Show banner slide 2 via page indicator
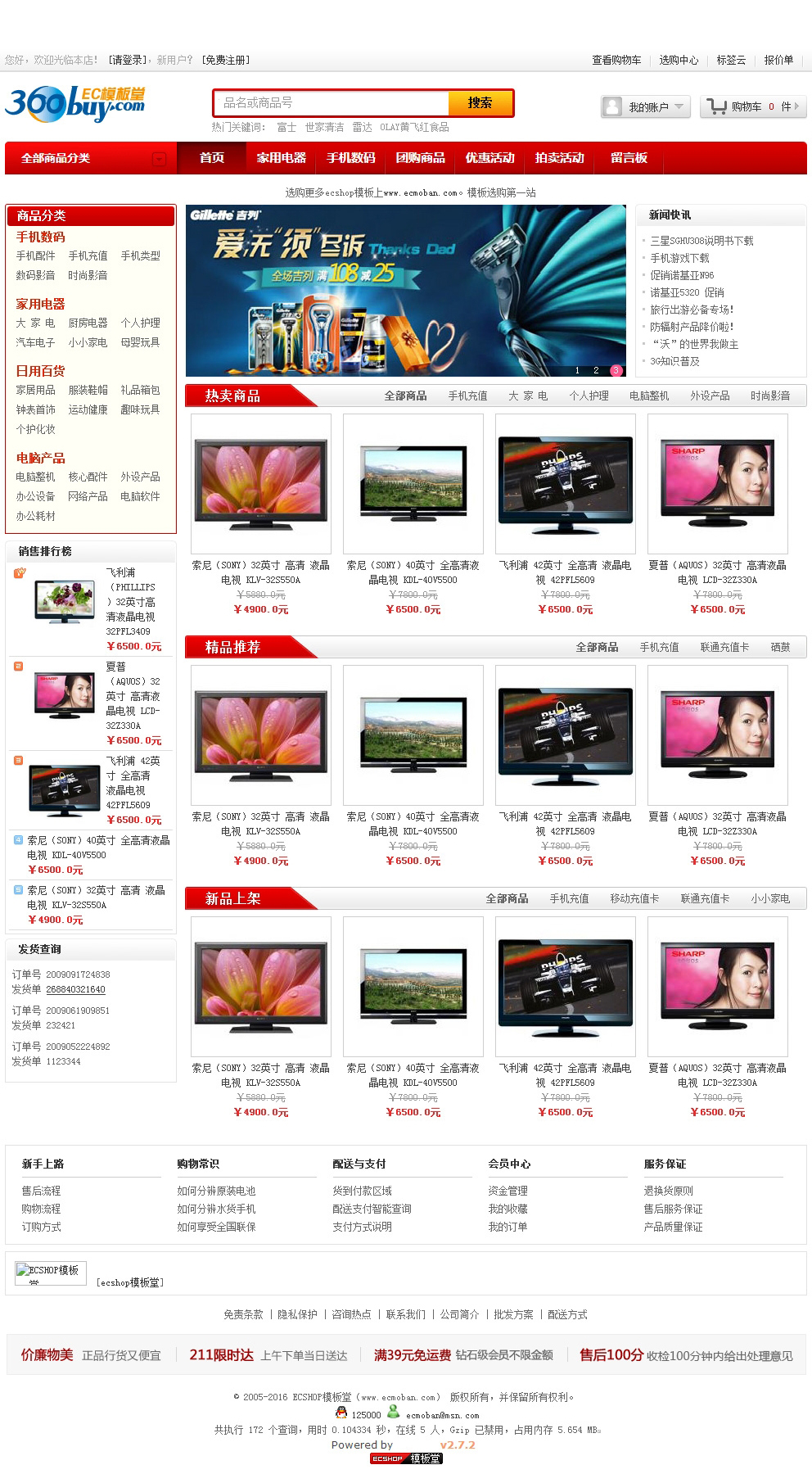 [x=596, y=371]
